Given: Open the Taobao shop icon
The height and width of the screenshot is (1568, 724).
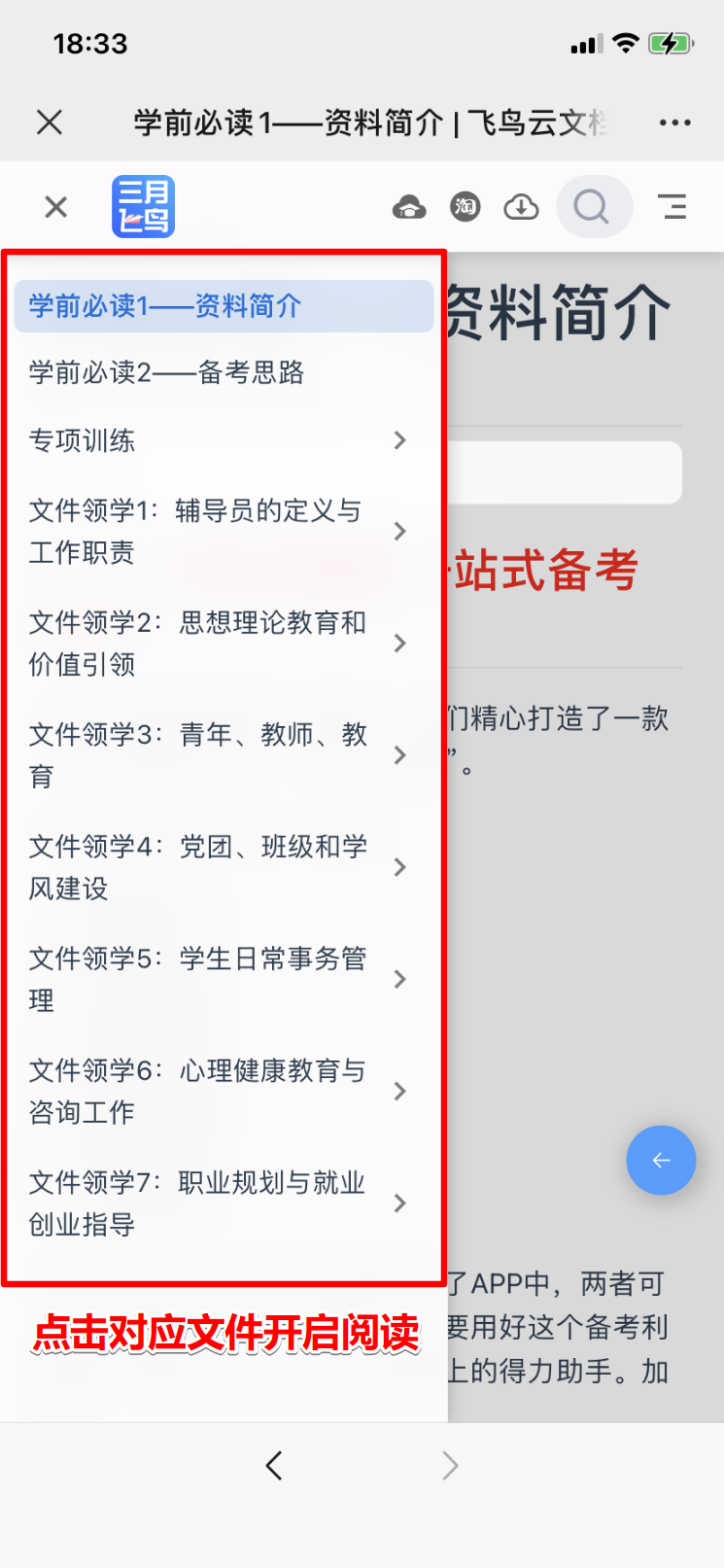Looking at the screenshot, I should click(465, 207).
